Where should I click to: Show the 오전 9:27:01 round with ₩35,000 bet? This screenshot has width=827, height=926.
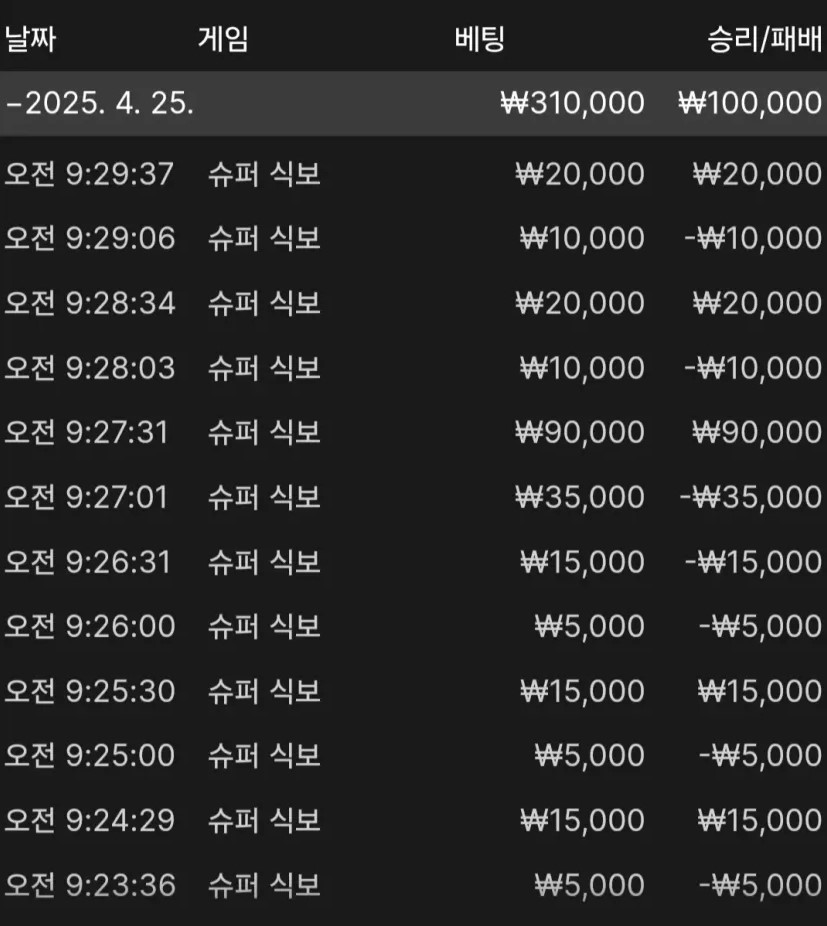pos(264,497)
